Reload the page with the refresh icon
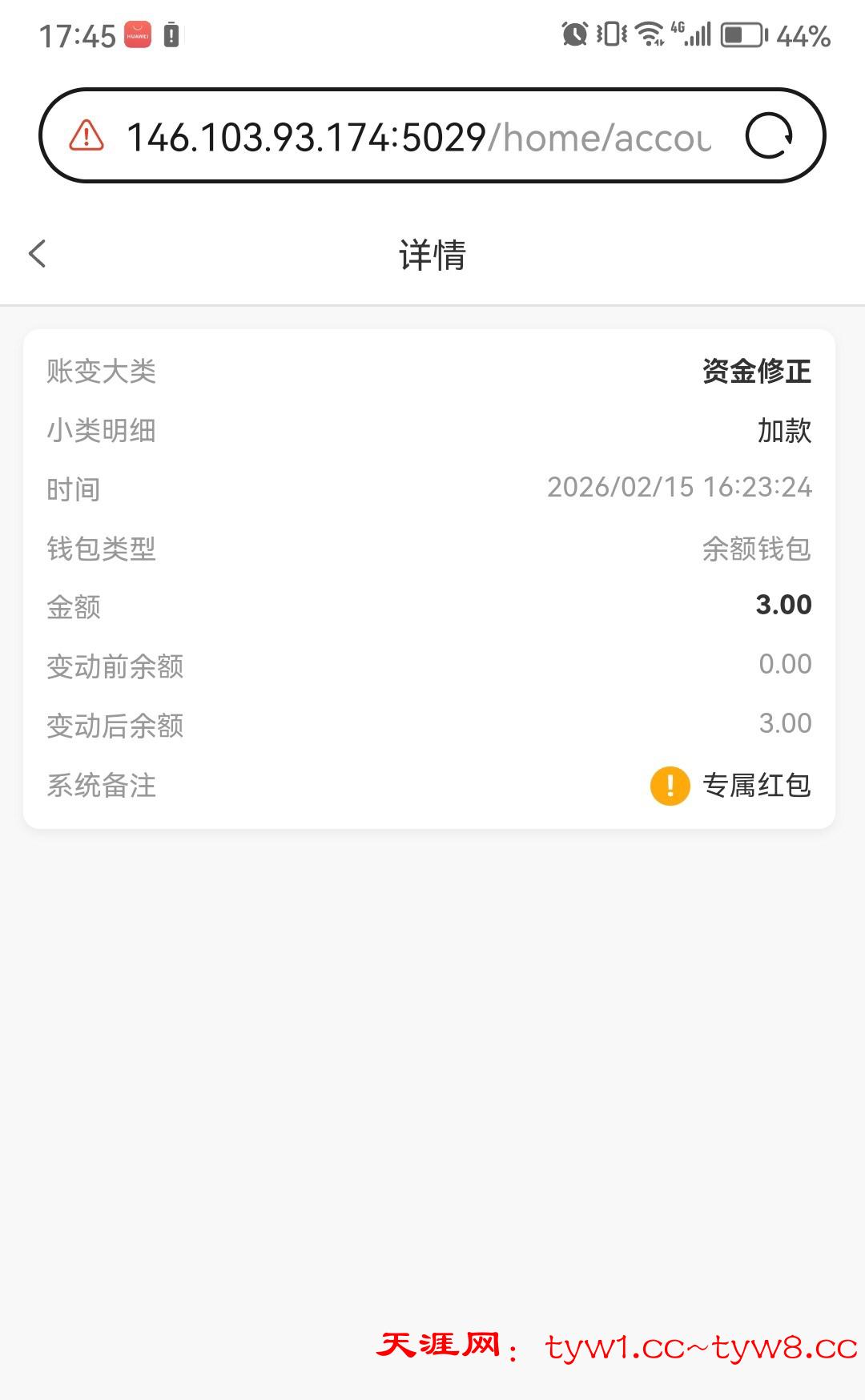Image resolution: width=865 pixels, height=1400 pixels. [x=769, y=135]
